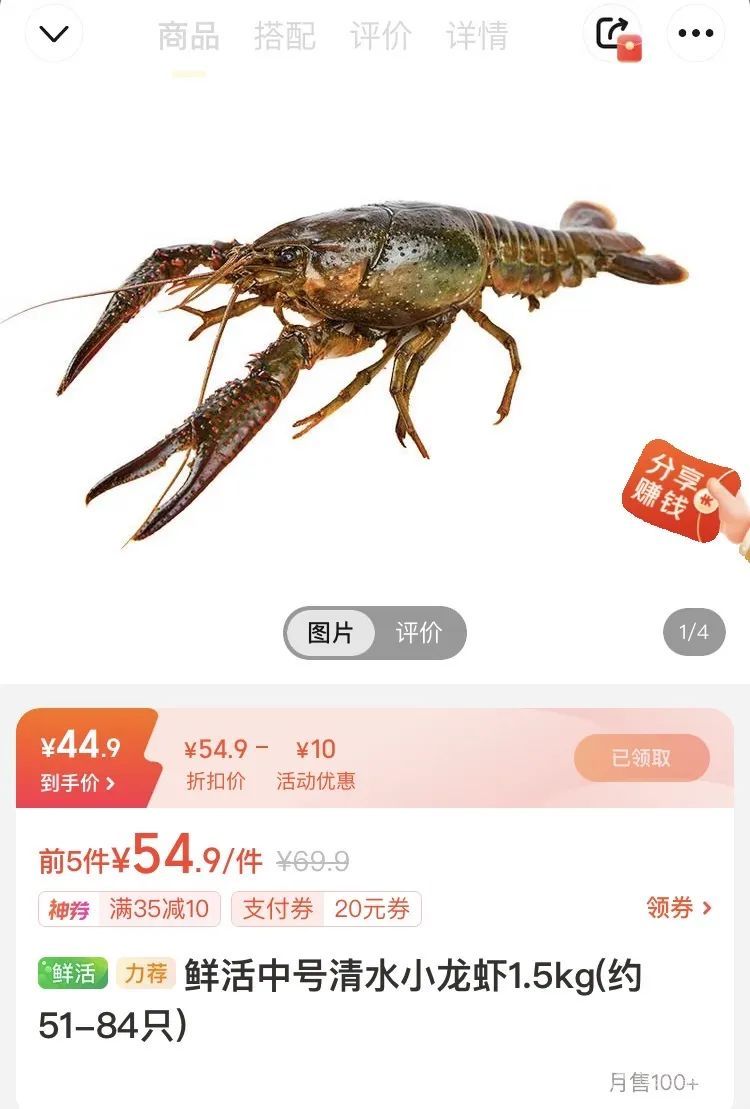Open the 领券 coupon link
The width and height of the screenshot is (750, 1109).
[679, 908]
